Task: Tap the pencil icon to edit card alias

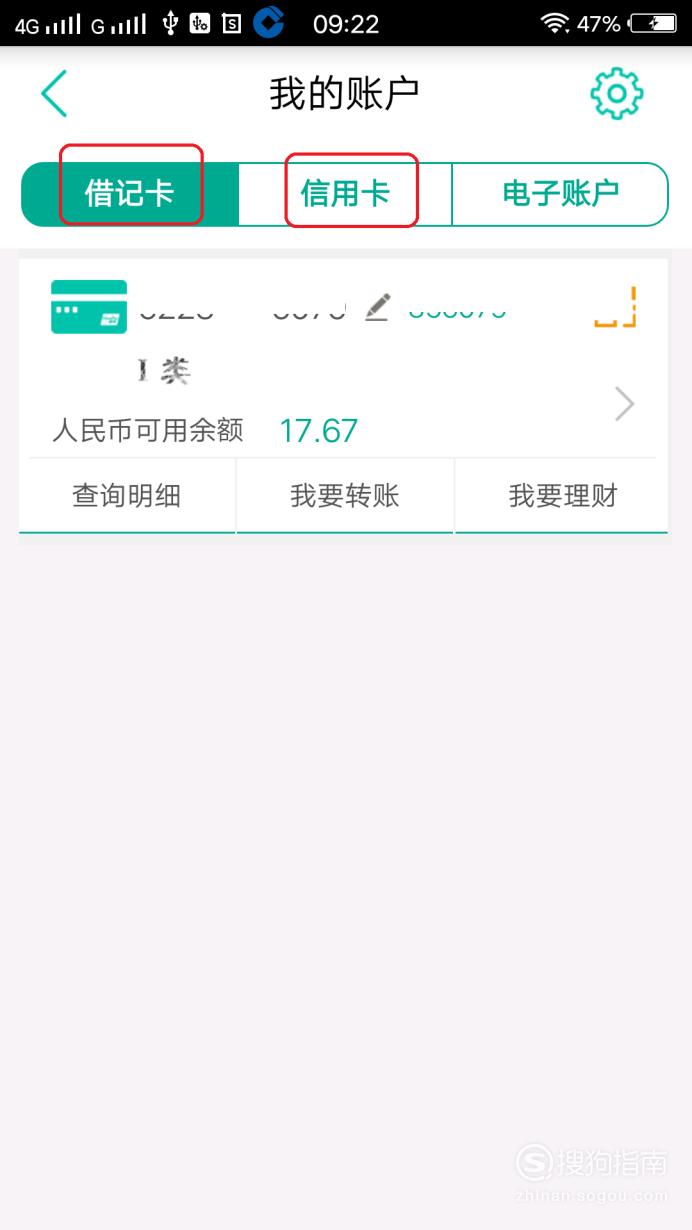Action: tap(377, 307)
